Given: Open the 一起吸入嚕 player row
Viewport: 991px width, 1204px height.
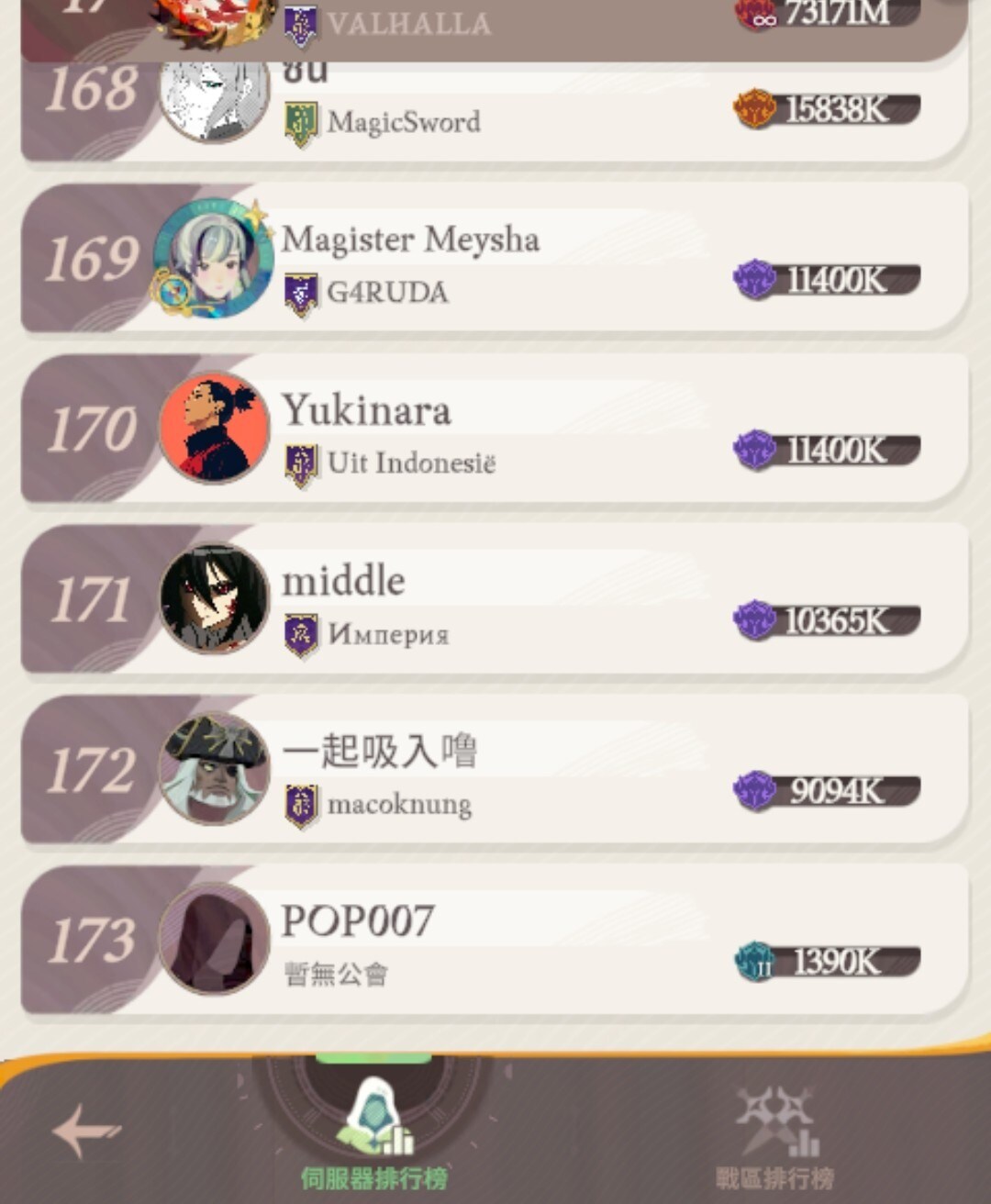Looking at the screenshot, I should (x=495, y=771).
